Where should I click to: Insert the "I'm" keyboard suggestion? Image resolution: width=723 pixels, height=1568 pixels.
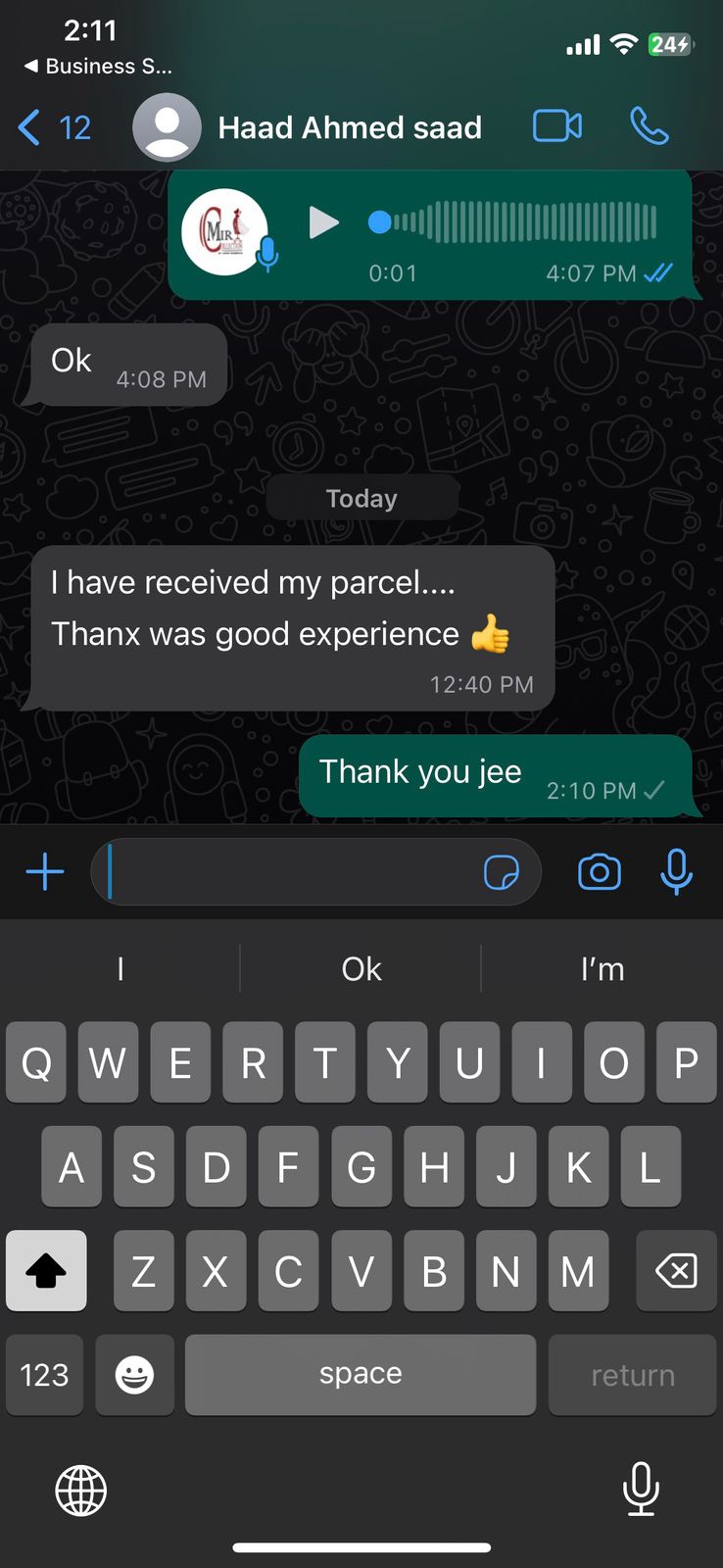(602, 968)
